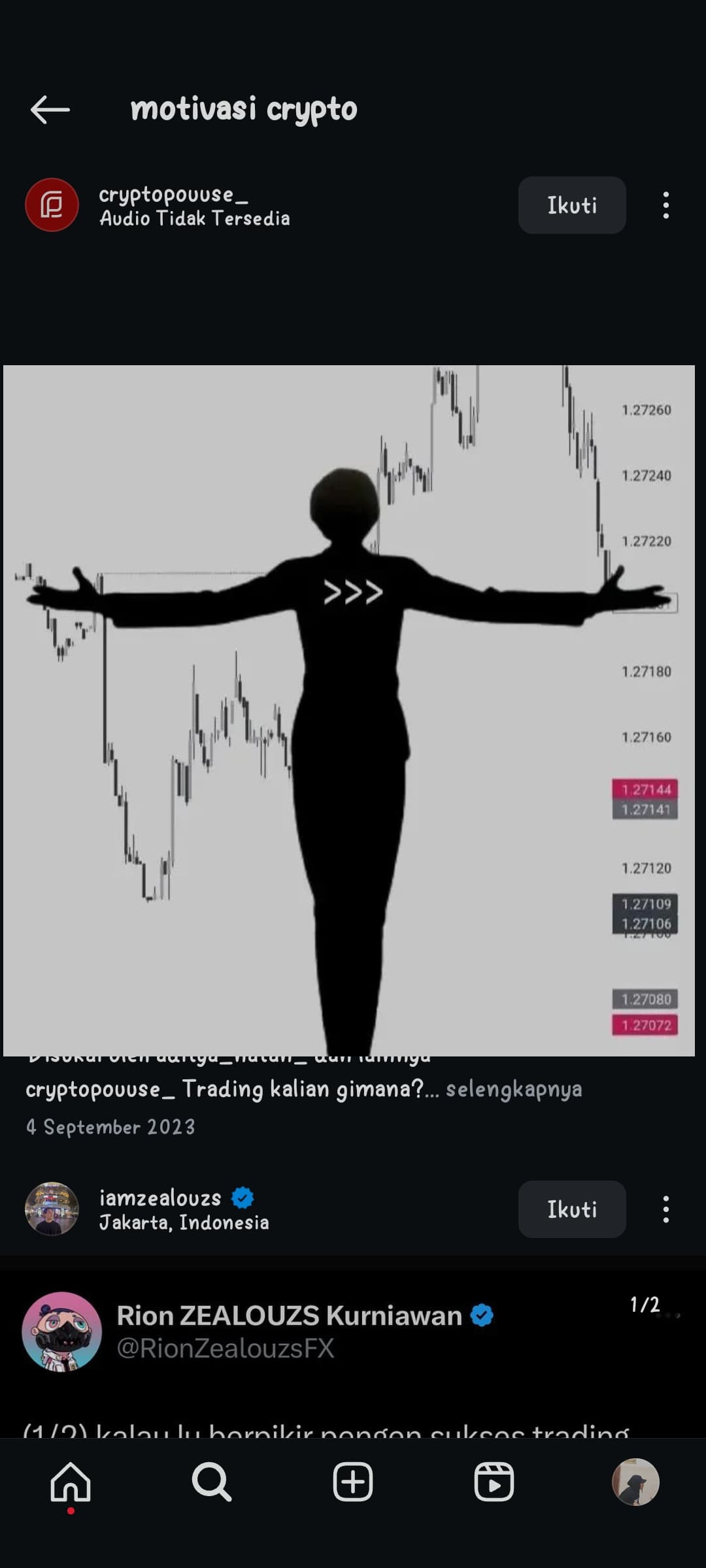Follow iamzealouzs with the Ikuti button
The height and width of the screenshot is (1568, 706).
click(x=571, y=1209)
